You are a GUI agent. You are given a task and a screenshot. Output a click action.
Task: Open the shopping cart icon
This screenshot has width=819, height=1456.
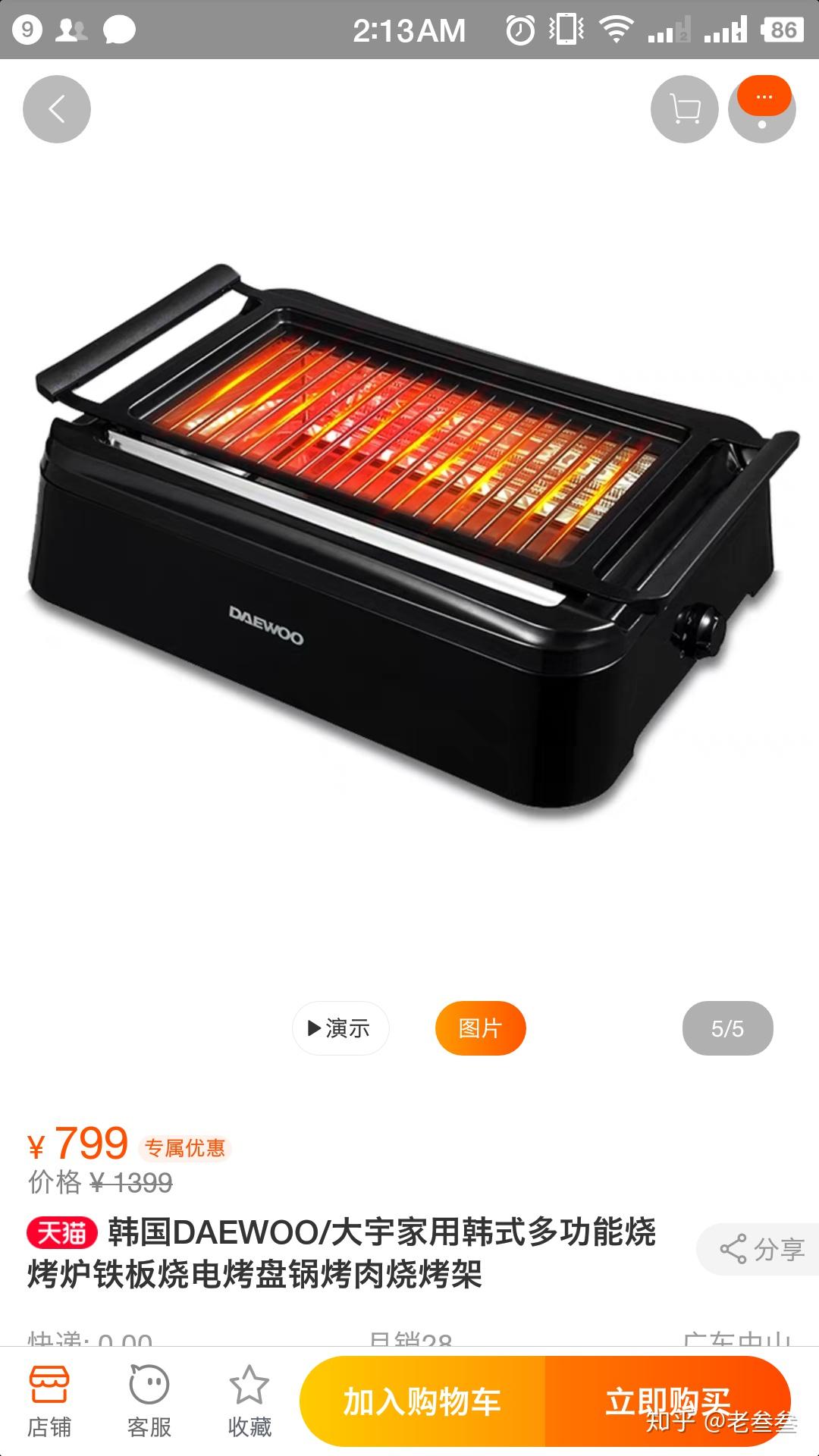tap(685, 109)
